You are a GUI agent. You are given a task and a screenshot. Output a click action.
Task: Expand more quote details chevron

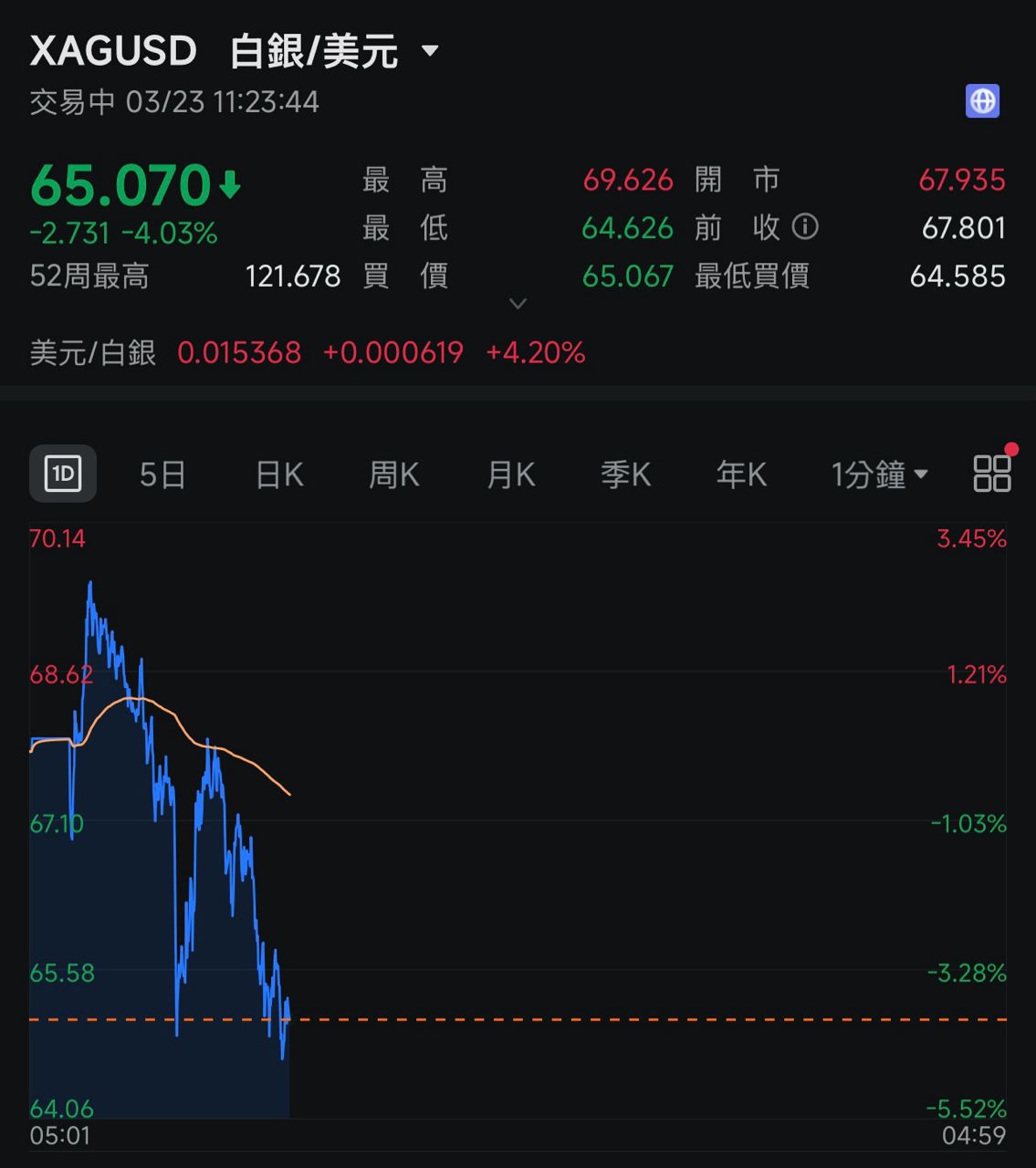(518, 304)
